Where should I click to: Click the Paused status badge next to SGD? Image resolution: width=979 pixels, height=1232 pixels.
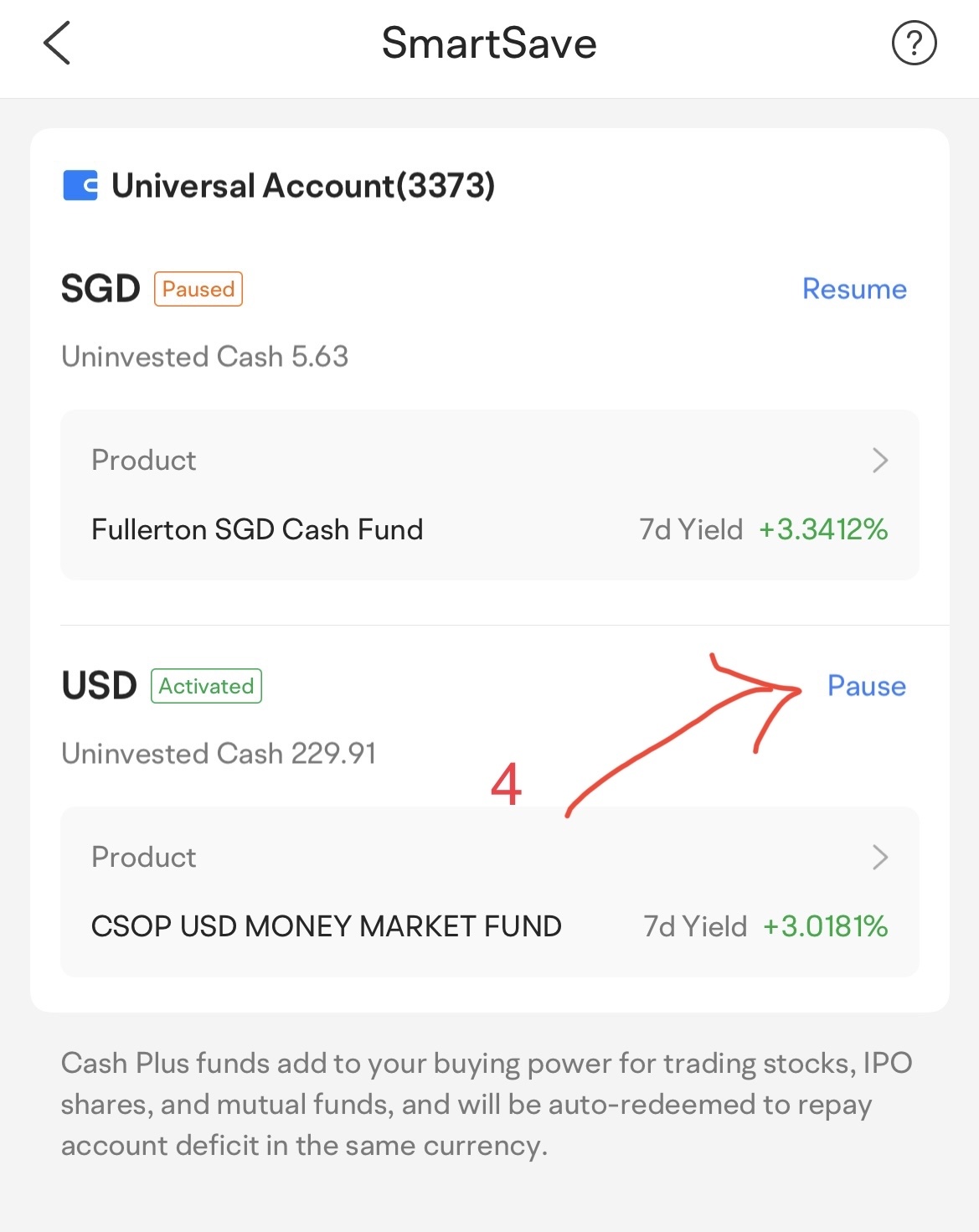198,288
